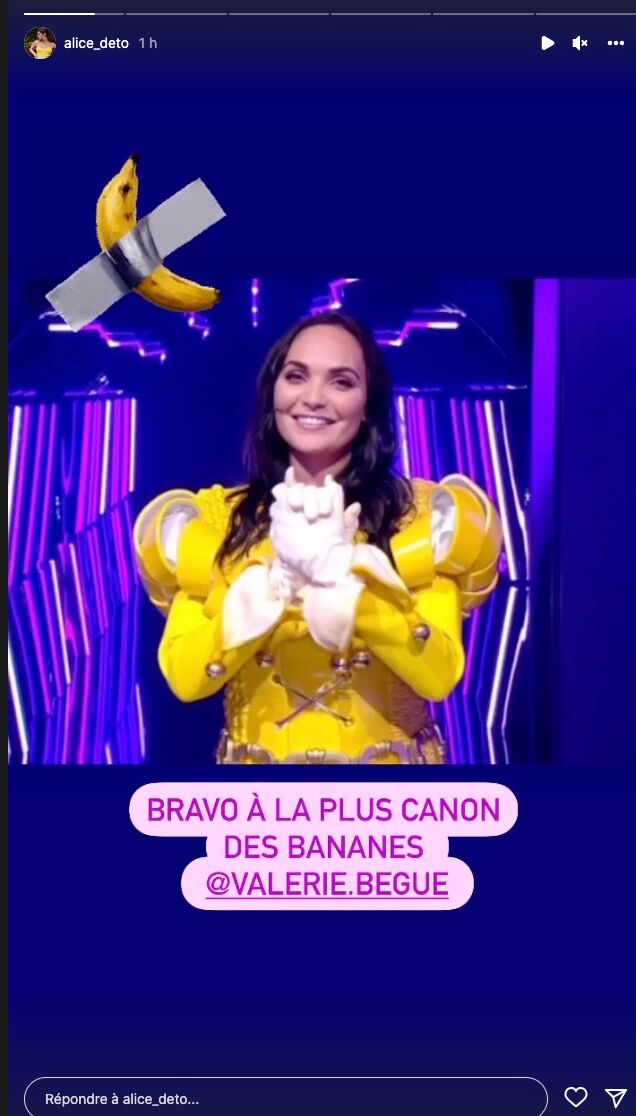
Task: Open the @VALERIE.BEGUE mention
Action: click(x=326, y=885)
